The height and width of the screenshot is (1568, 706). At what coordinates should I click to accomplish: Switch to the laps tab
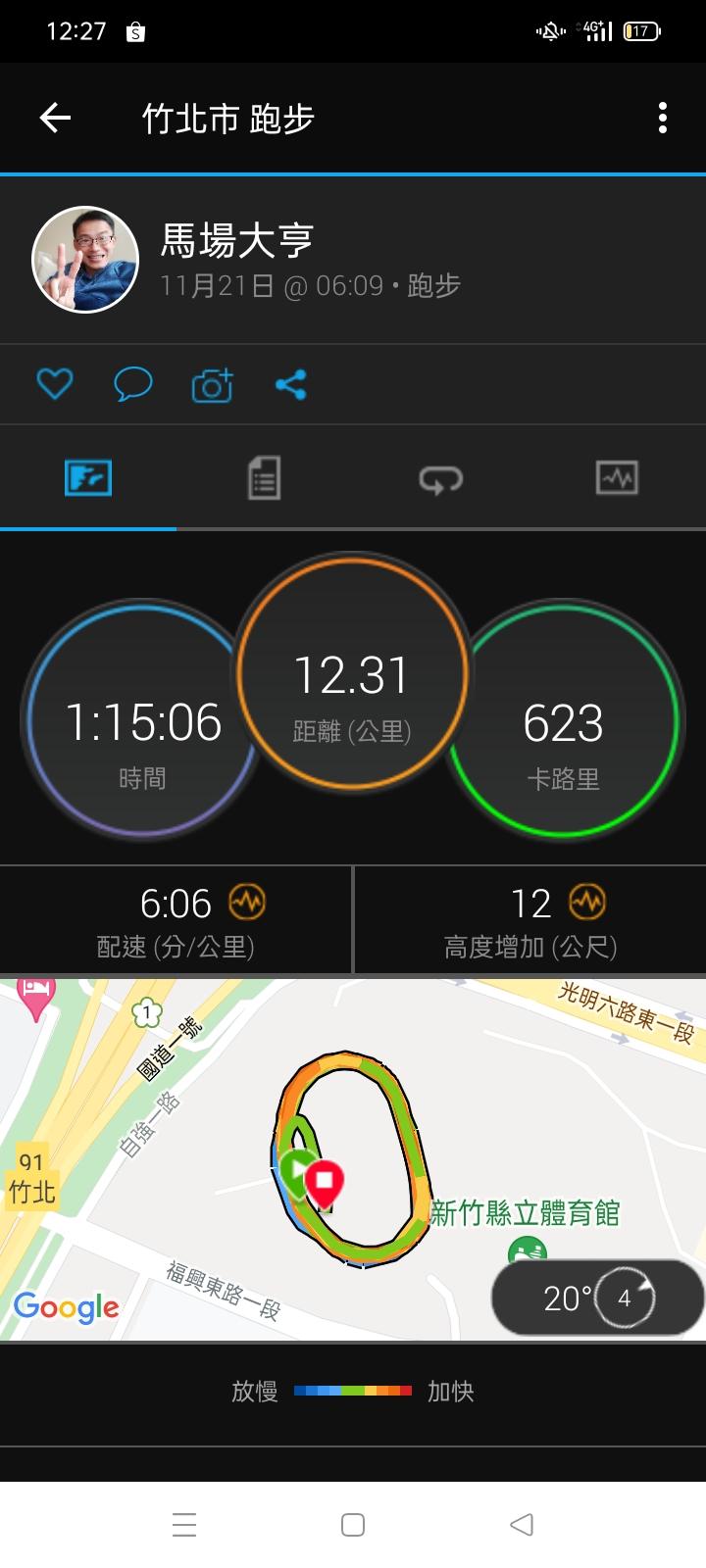click(x=440, y=478)
